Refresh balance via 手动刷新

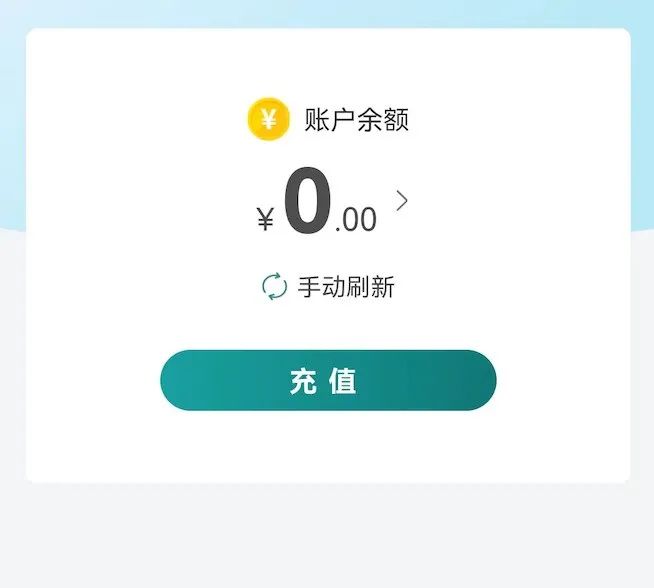tap(328, 288)
